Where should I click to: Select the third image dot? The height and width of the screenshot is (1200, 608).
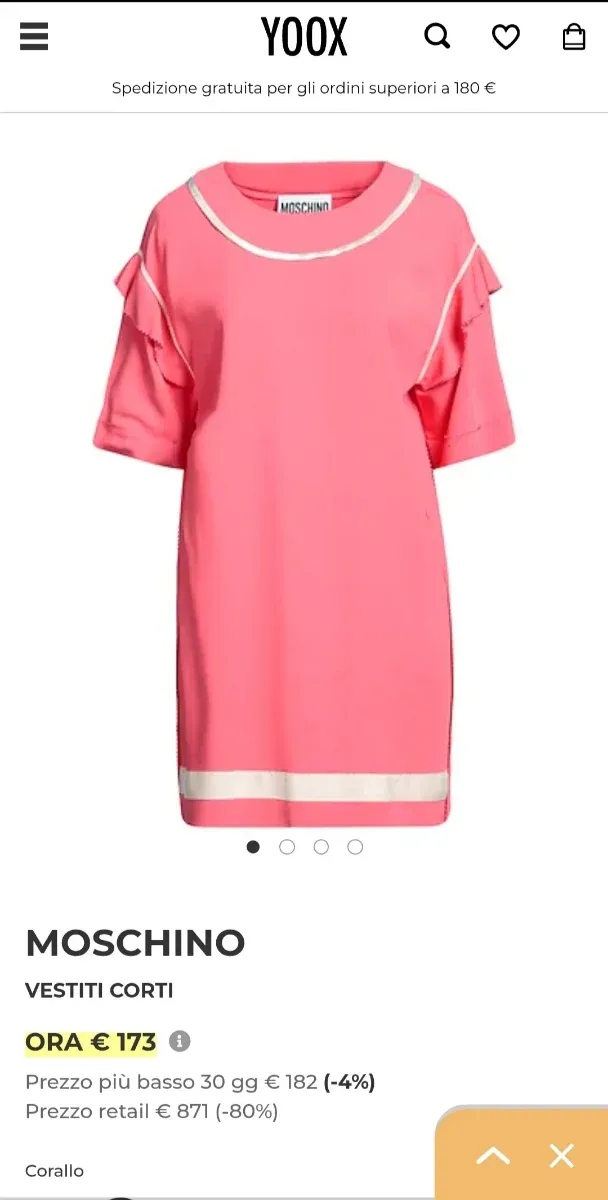[321, 847]
